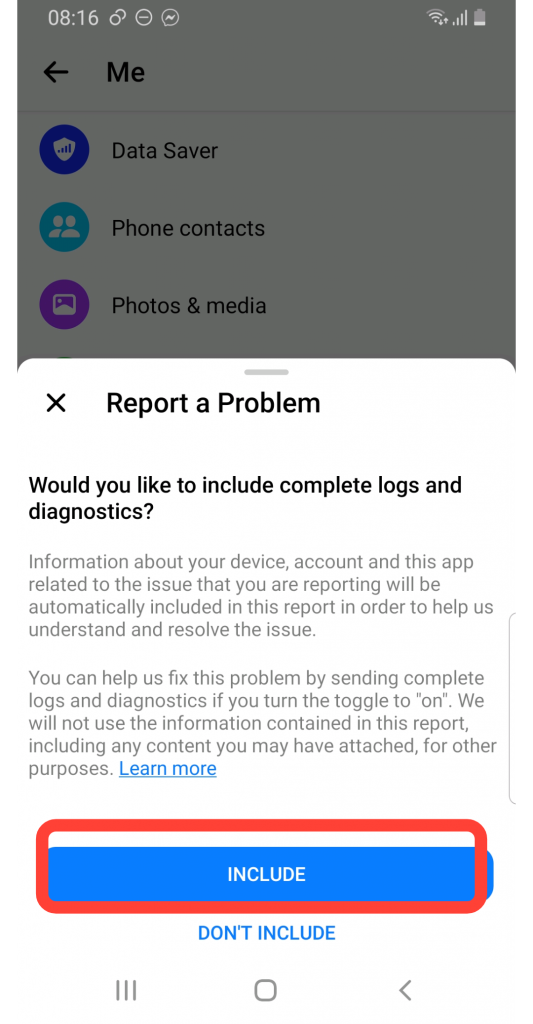Screen dimensions: 533x1024
Task: Tap INCLUDE to send complete logs
Action: coord(266,874)
